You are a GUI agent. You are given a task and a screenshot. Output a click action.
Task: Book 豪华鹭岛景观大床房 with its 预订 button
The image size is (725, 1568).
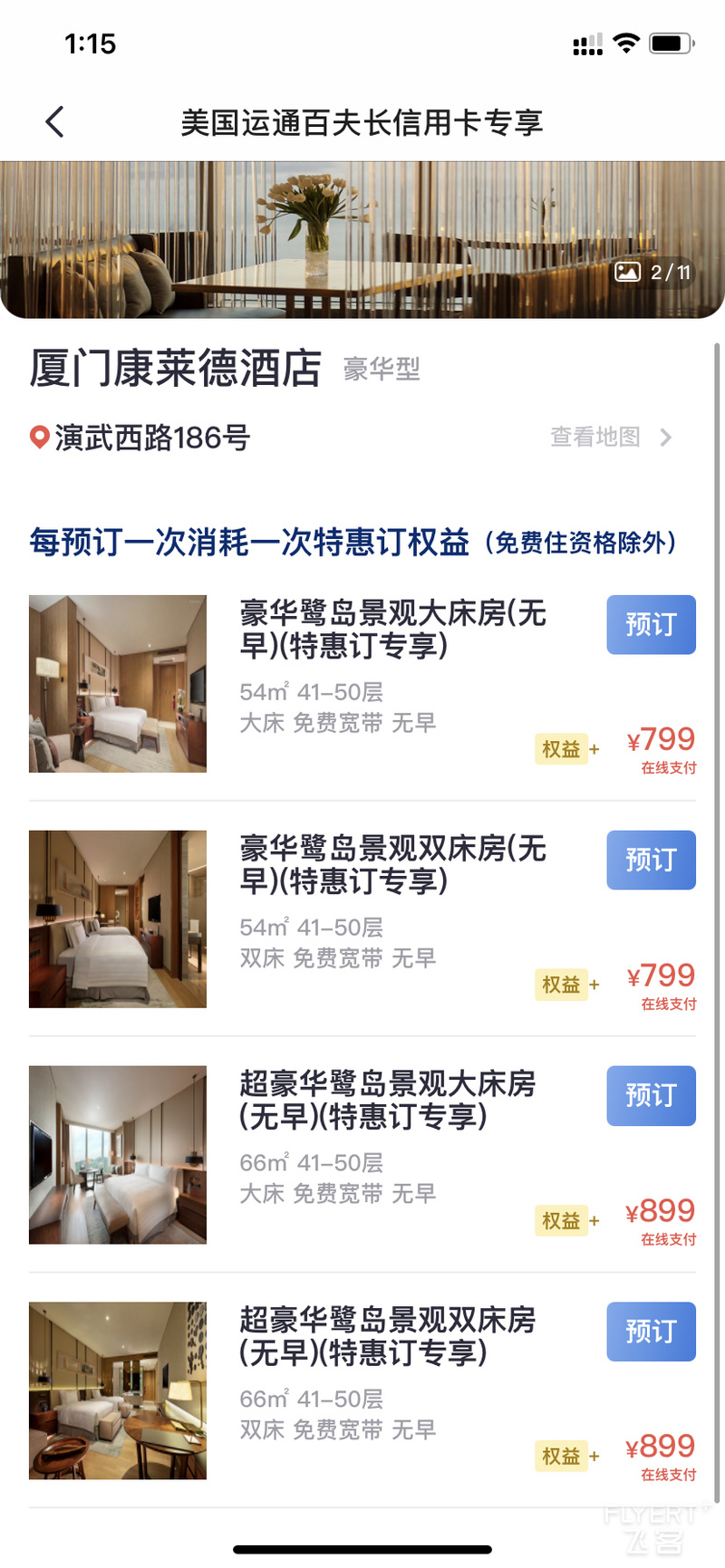(x=651, y=625)
